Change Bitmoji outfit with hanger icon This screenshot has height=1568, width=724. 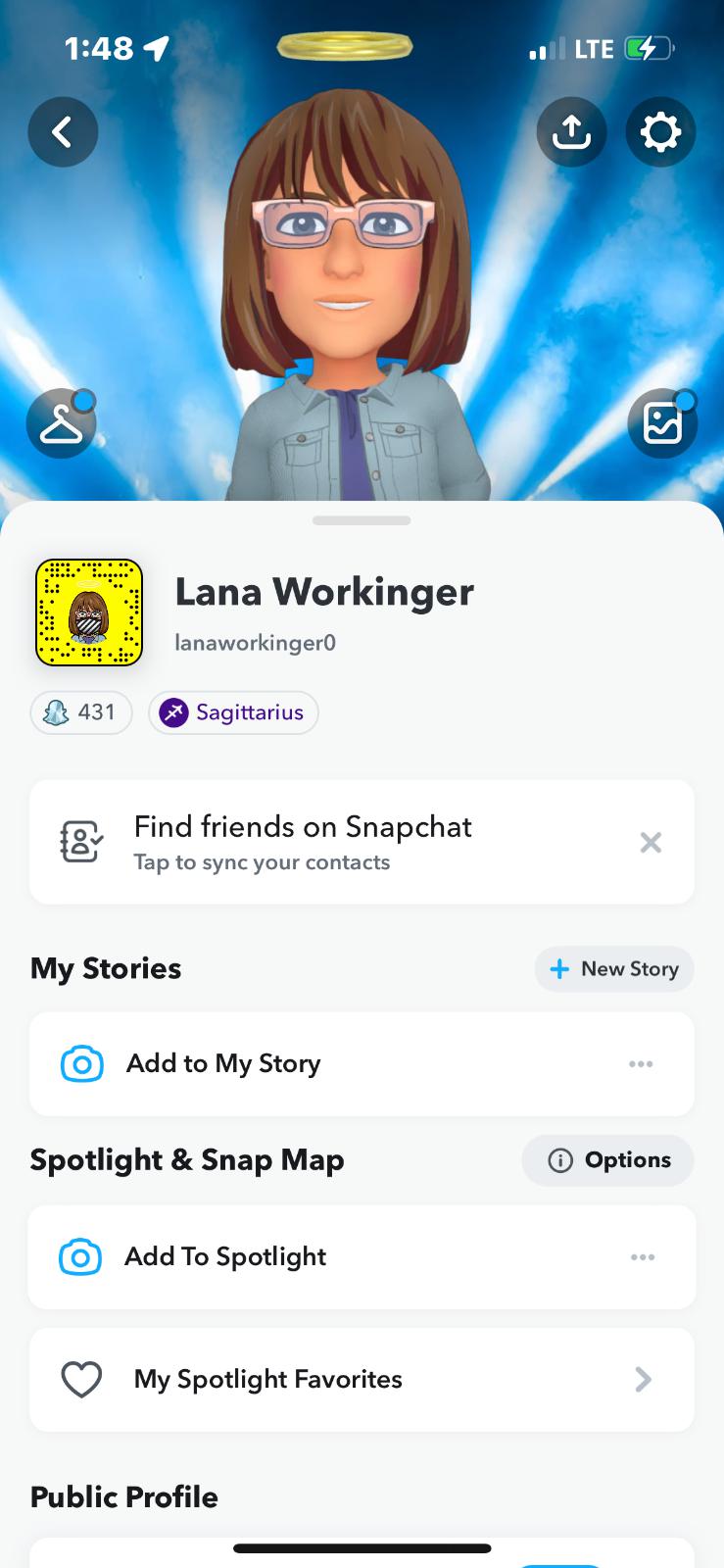click(62, 424)
